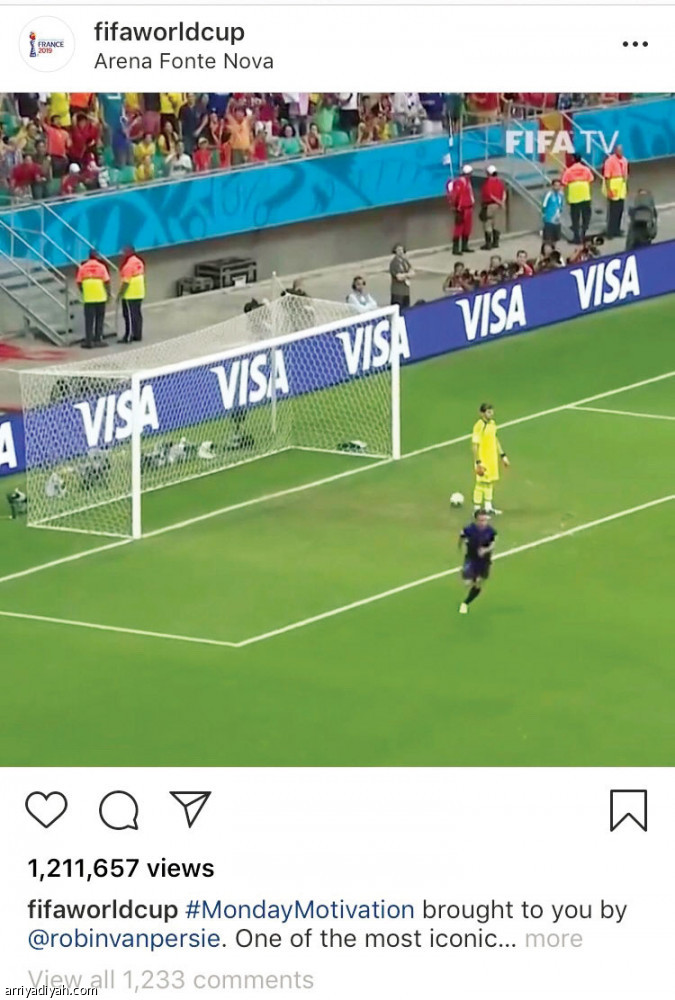Save this post with the bookmark icon
The image size is (675, 1000).
pos(628,810)
